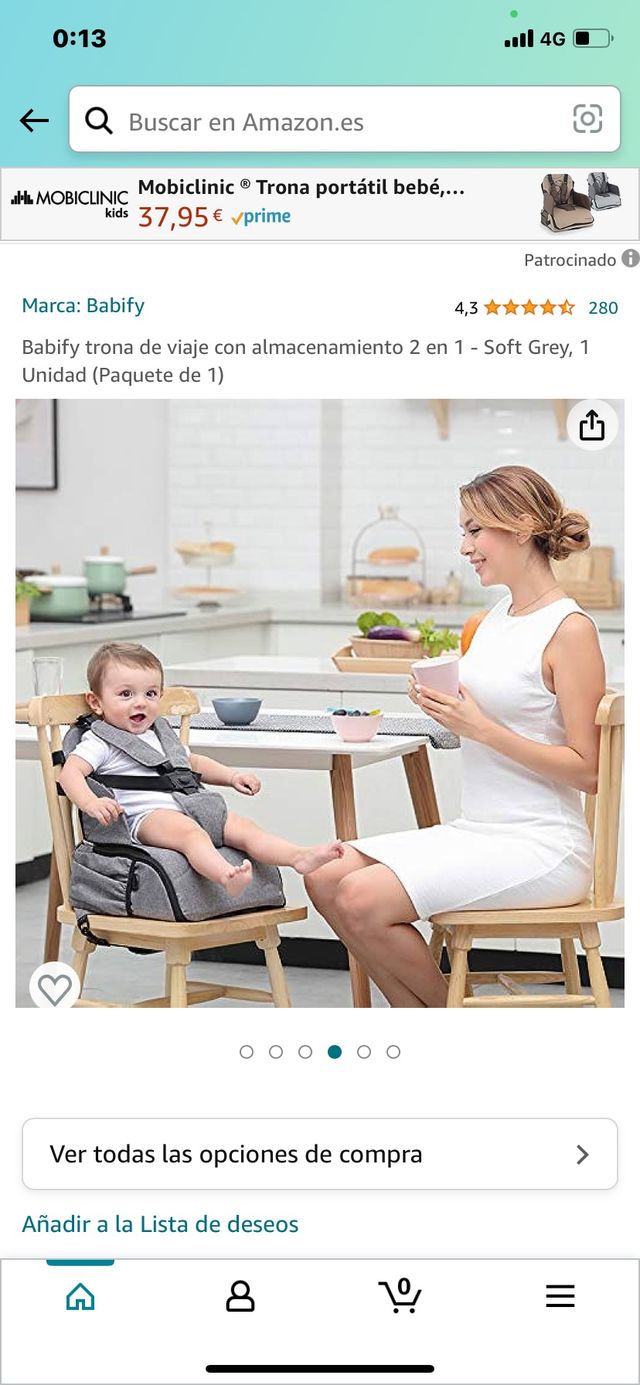This screenshot has width=640, height=1385.
Task: Add product to favorites with heart icon
Action: [54, 988]
